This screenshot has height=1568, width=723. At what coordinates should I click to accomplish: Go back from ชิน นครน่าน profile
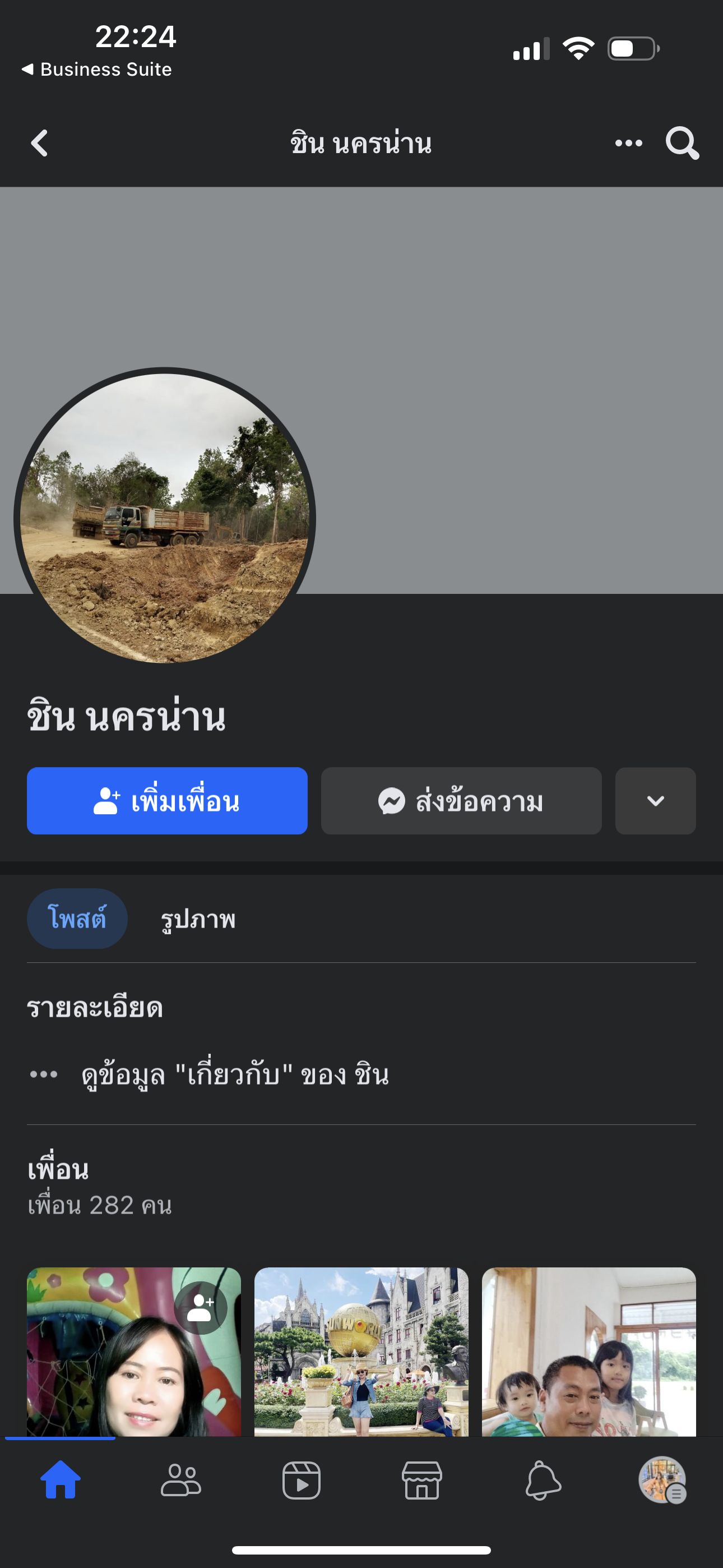coord(40,144)
